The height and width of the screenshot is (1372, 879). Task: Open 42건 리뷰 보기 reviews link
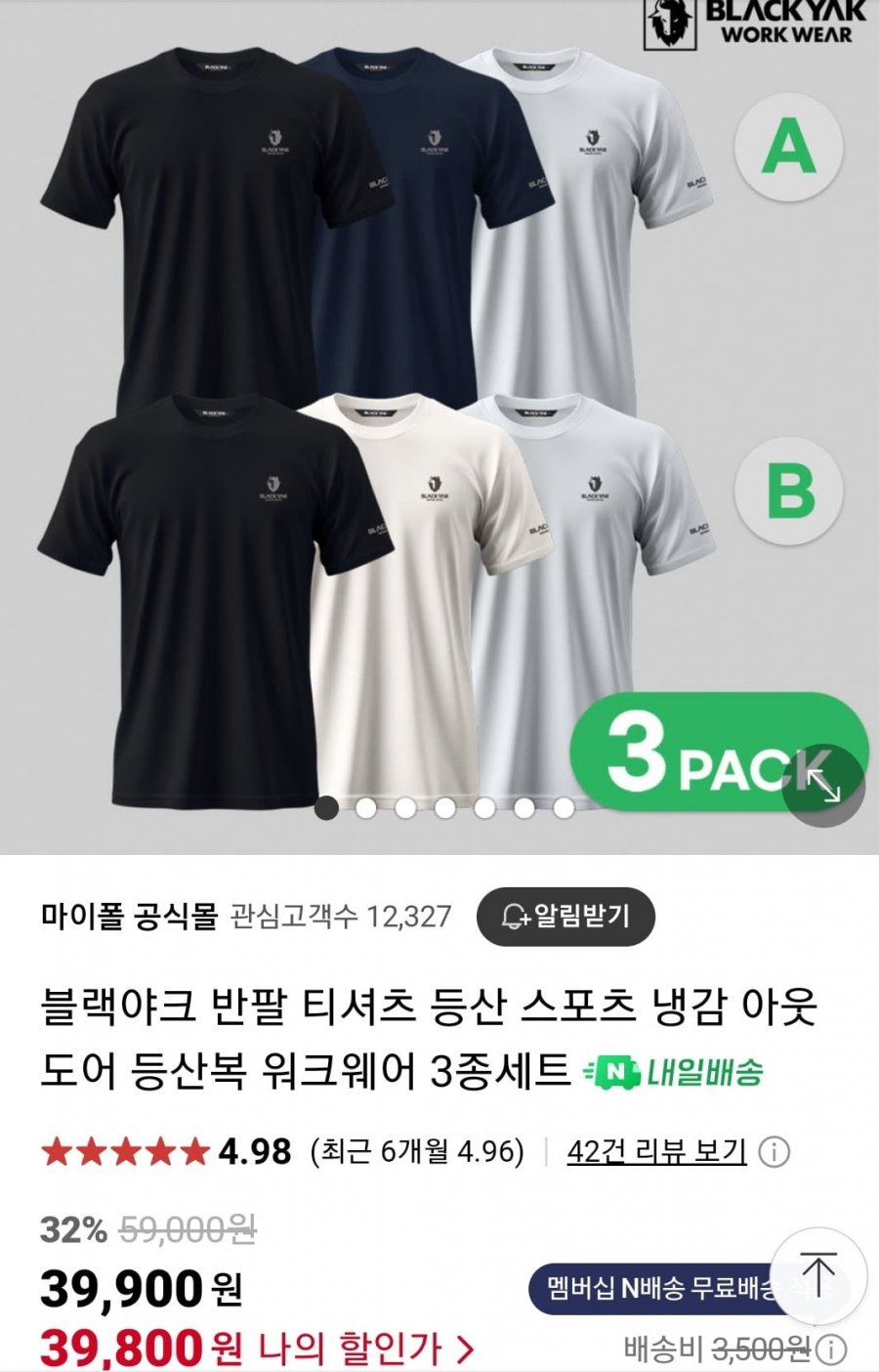[x=656, y=1151]
